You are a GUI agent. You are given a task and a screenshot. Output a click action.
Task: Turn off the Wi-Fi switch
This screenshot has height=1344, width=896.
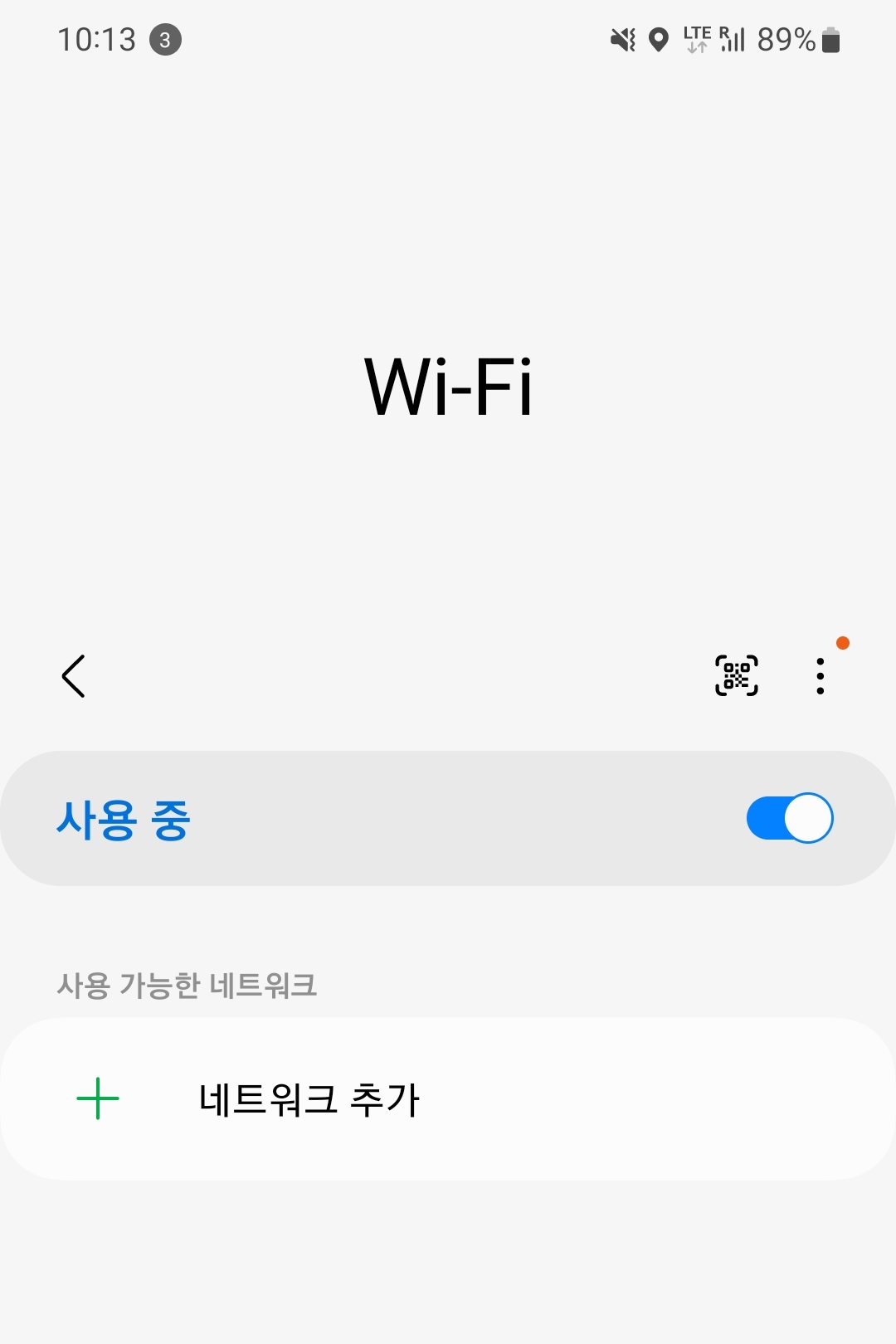[x=789, y=819]
